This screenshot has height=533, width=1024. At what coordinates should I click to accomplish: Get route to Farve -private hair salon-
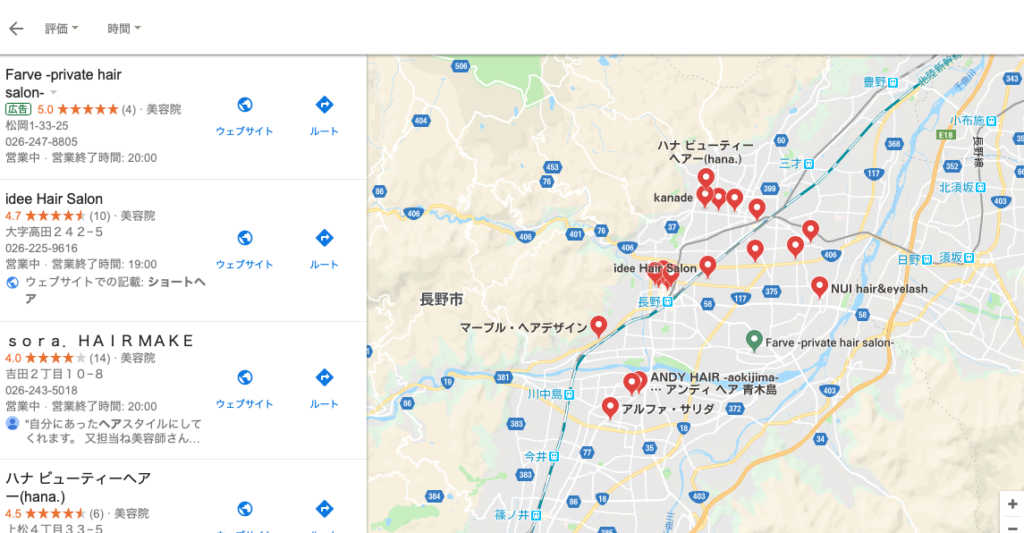point(324,115)
